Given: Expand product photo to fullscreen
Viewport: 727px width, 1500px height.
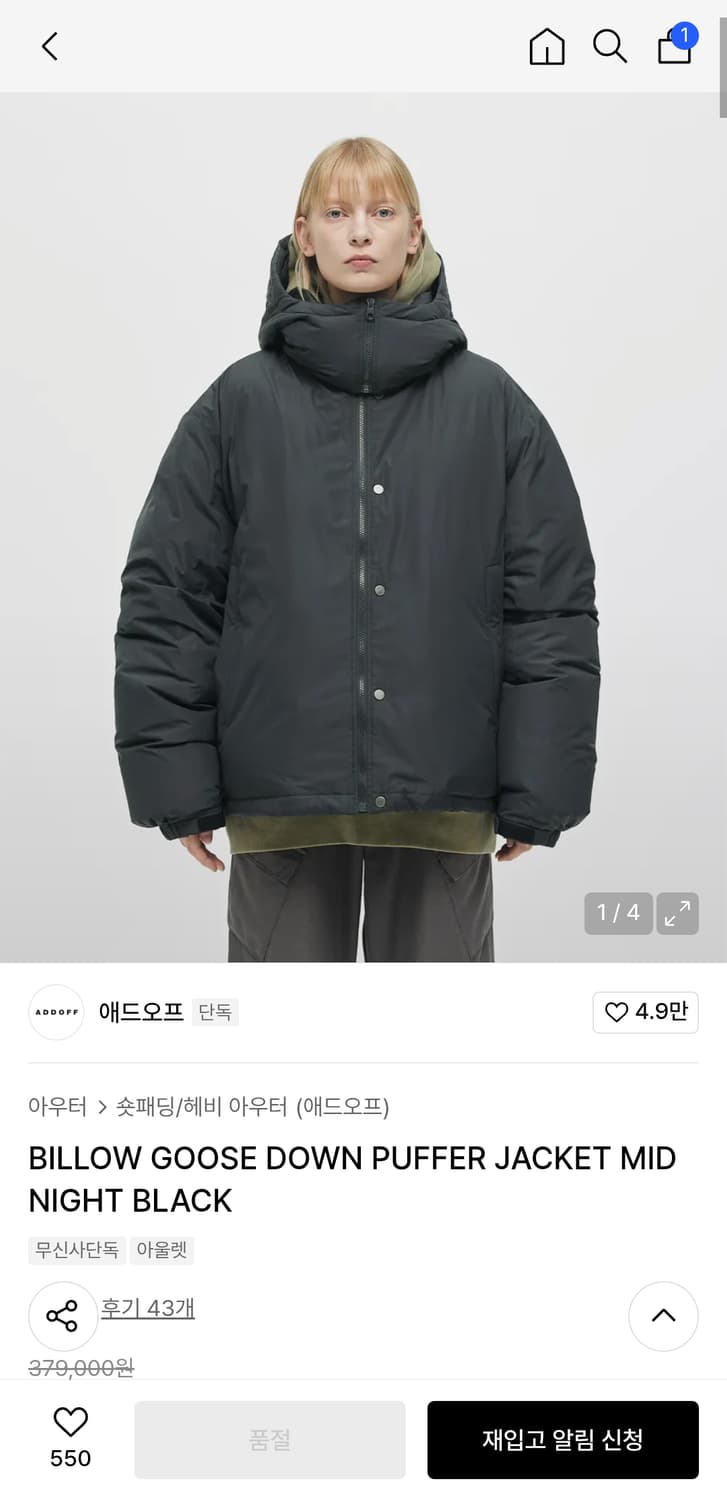Looking at the screenshot, I should tap(677, 913).
